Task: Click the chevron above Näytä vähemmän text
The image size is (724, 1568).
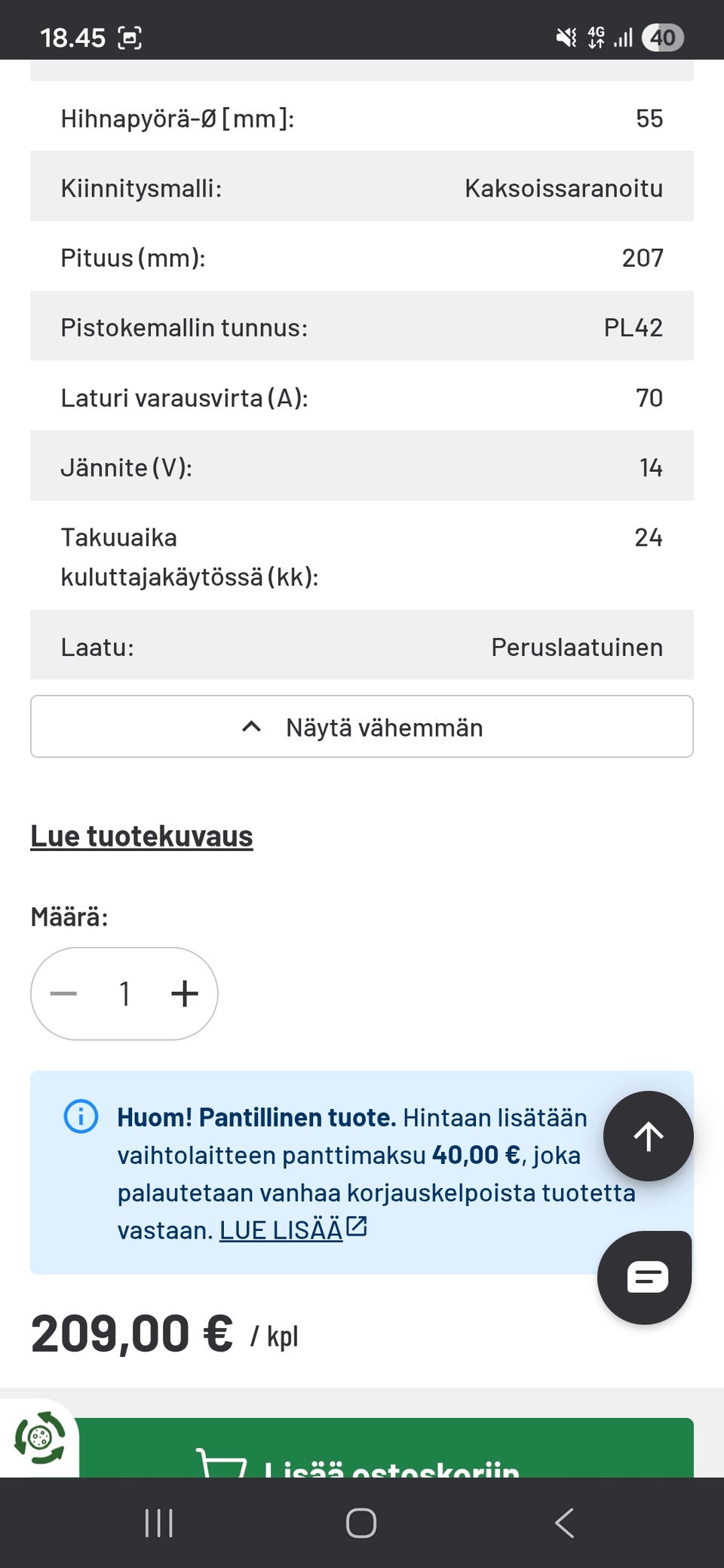Action: pyautogui.click(x=251, y=727)
